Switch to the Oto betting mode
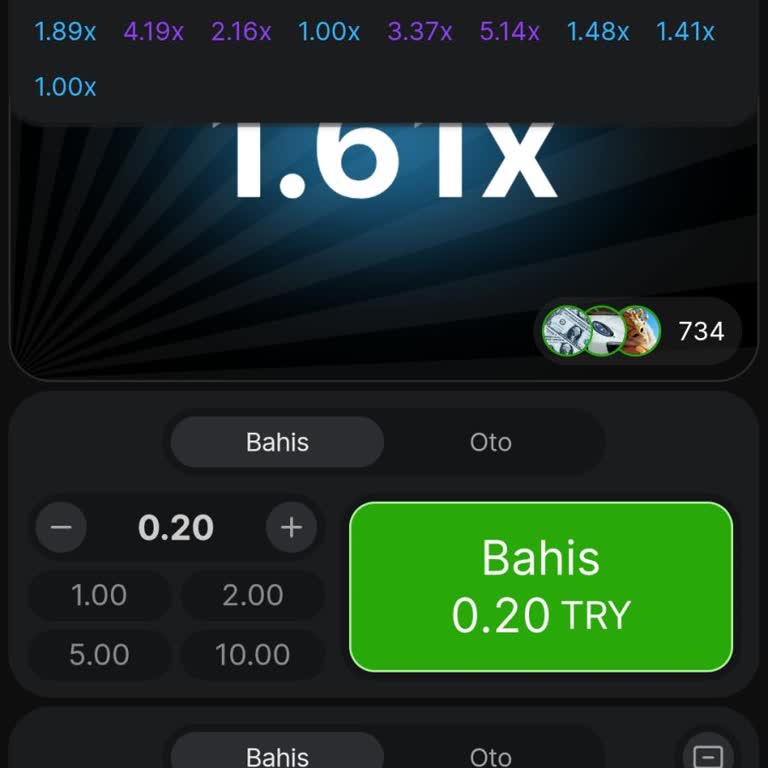This screenshot has width=768, height=768. [x=491, y=442]
